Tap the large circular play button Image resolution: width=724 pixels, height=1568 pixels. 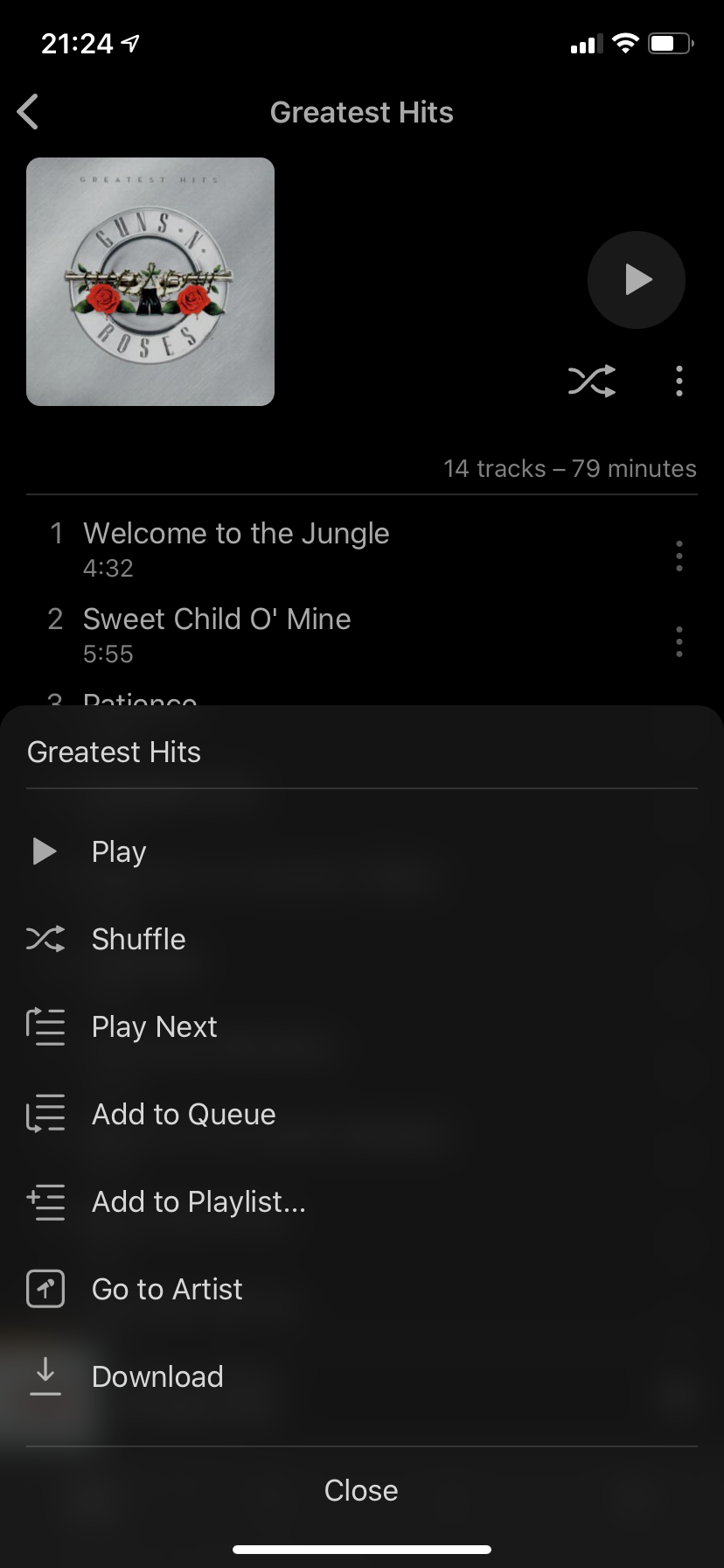point(636,280)
